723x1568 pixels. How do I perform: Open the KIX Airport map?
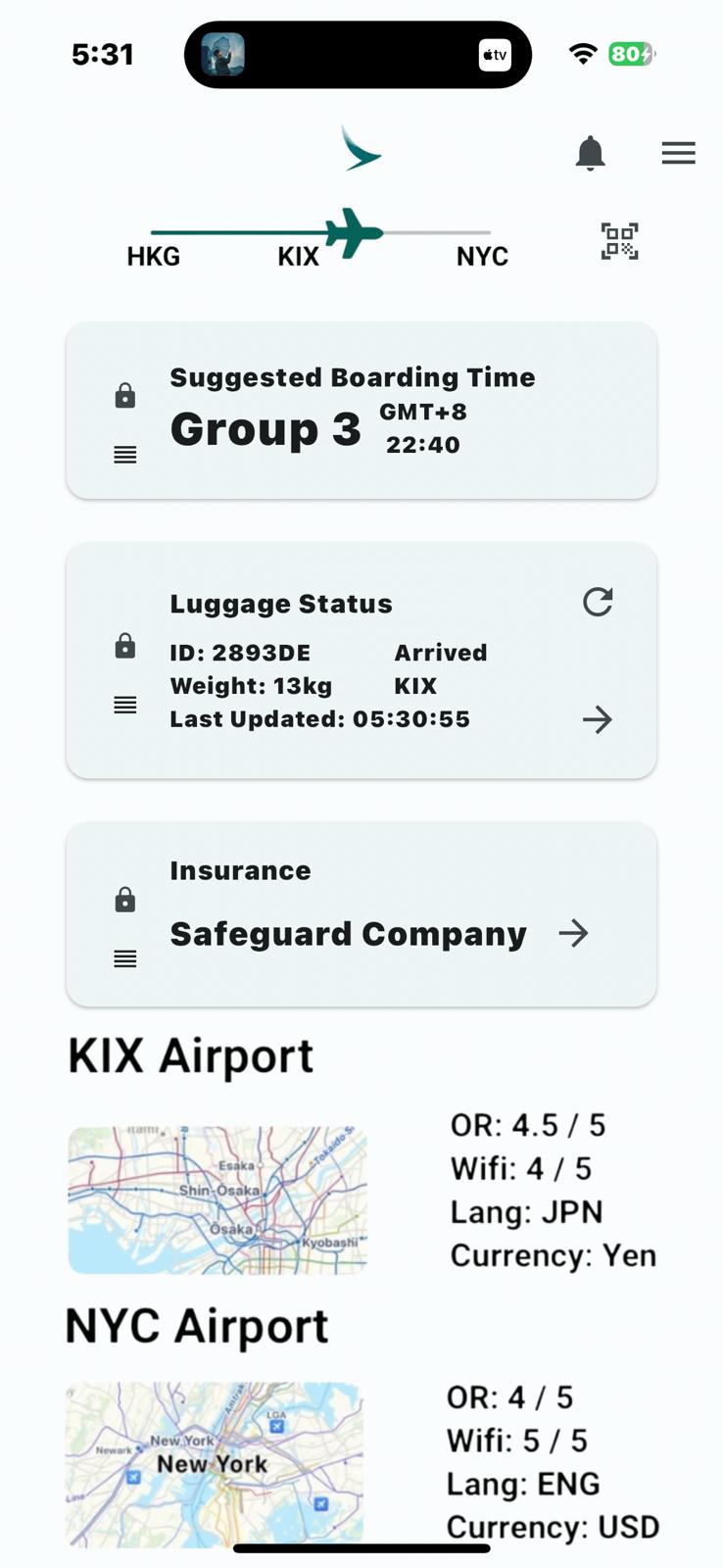[x=217, y=1200]
